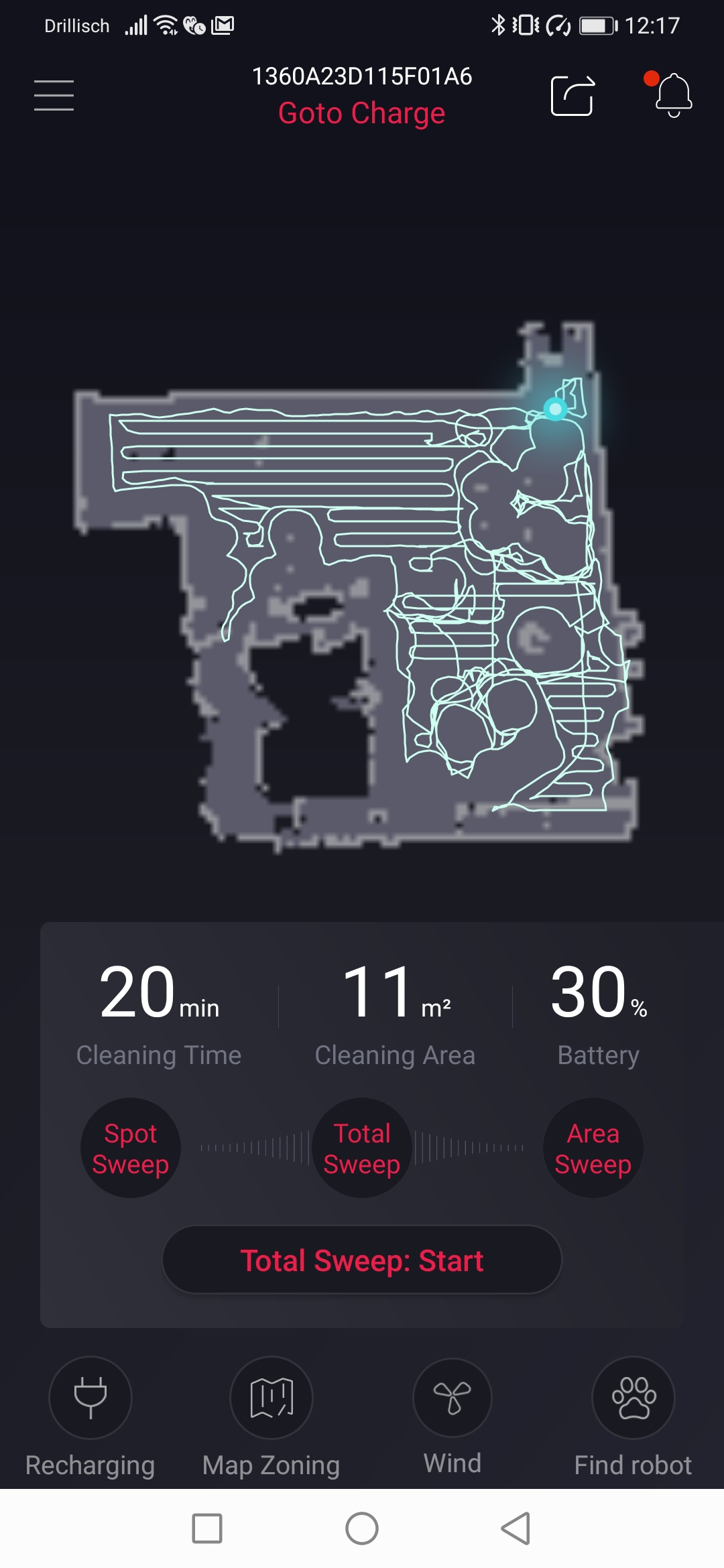The width and height of the screenshot is (724, 1568).
Task: Start the total sweep
Action: (362, 1260)
